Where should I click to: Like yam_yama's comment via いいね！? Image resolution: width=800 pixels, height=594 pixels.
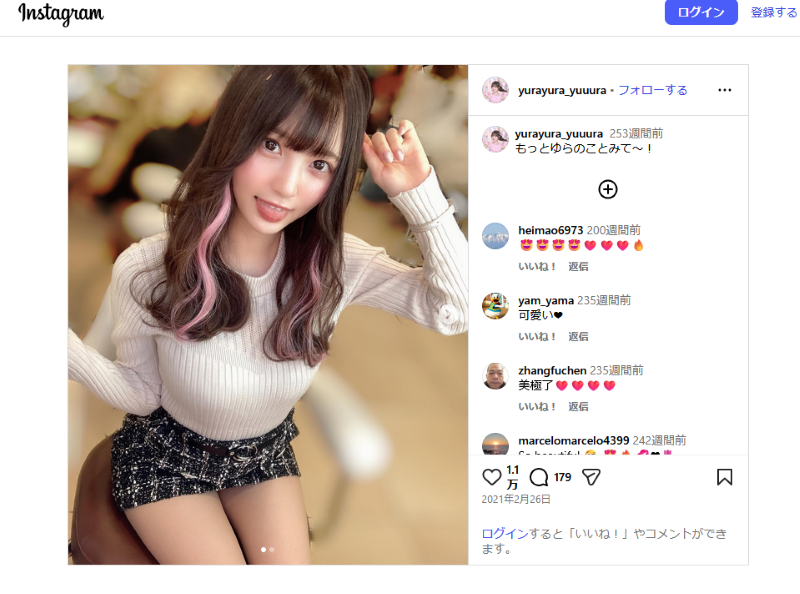(x=537, y=336)
